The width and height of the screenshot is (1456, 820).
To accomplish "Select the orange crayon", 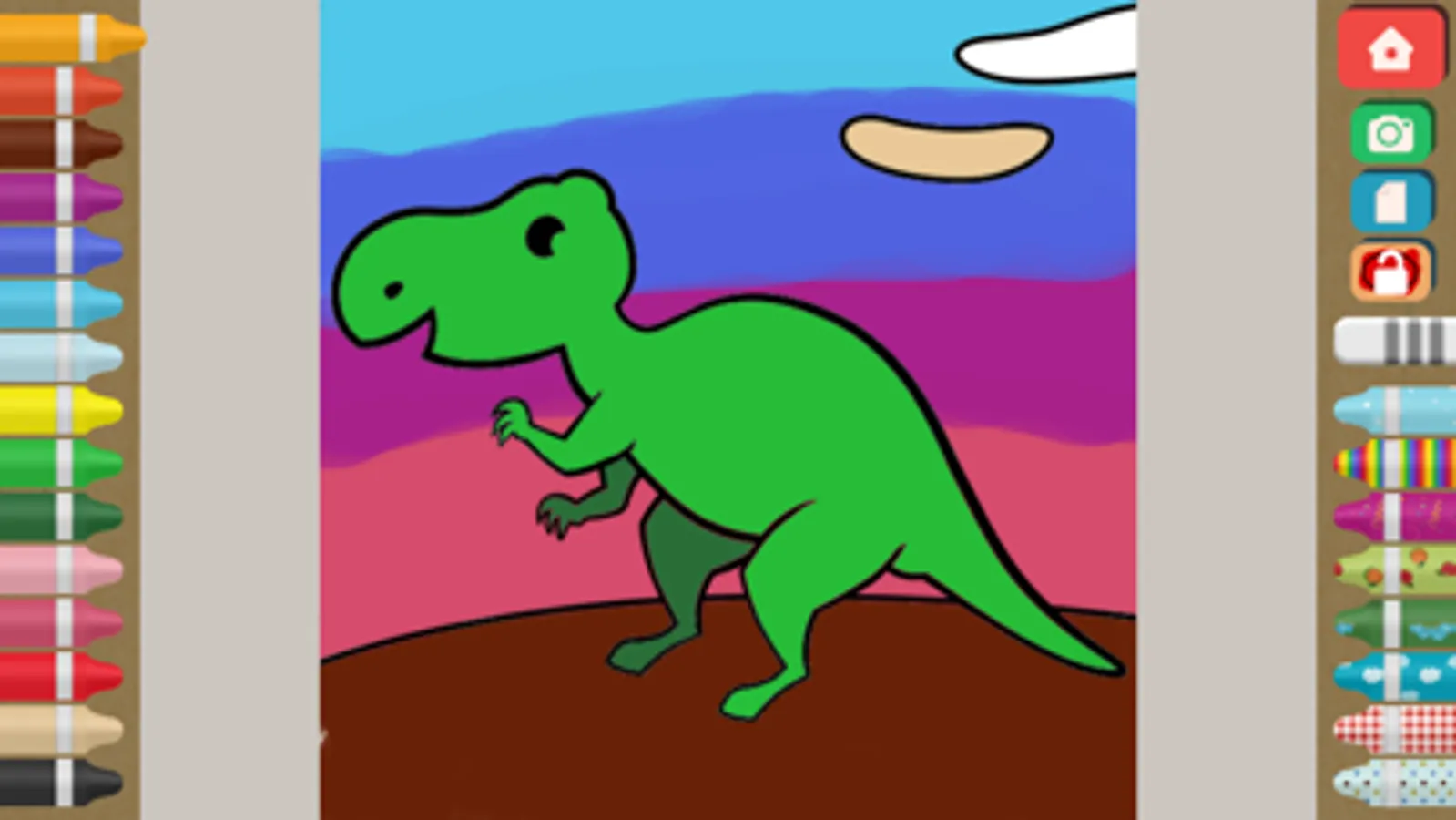I will (x=64, y=37).
